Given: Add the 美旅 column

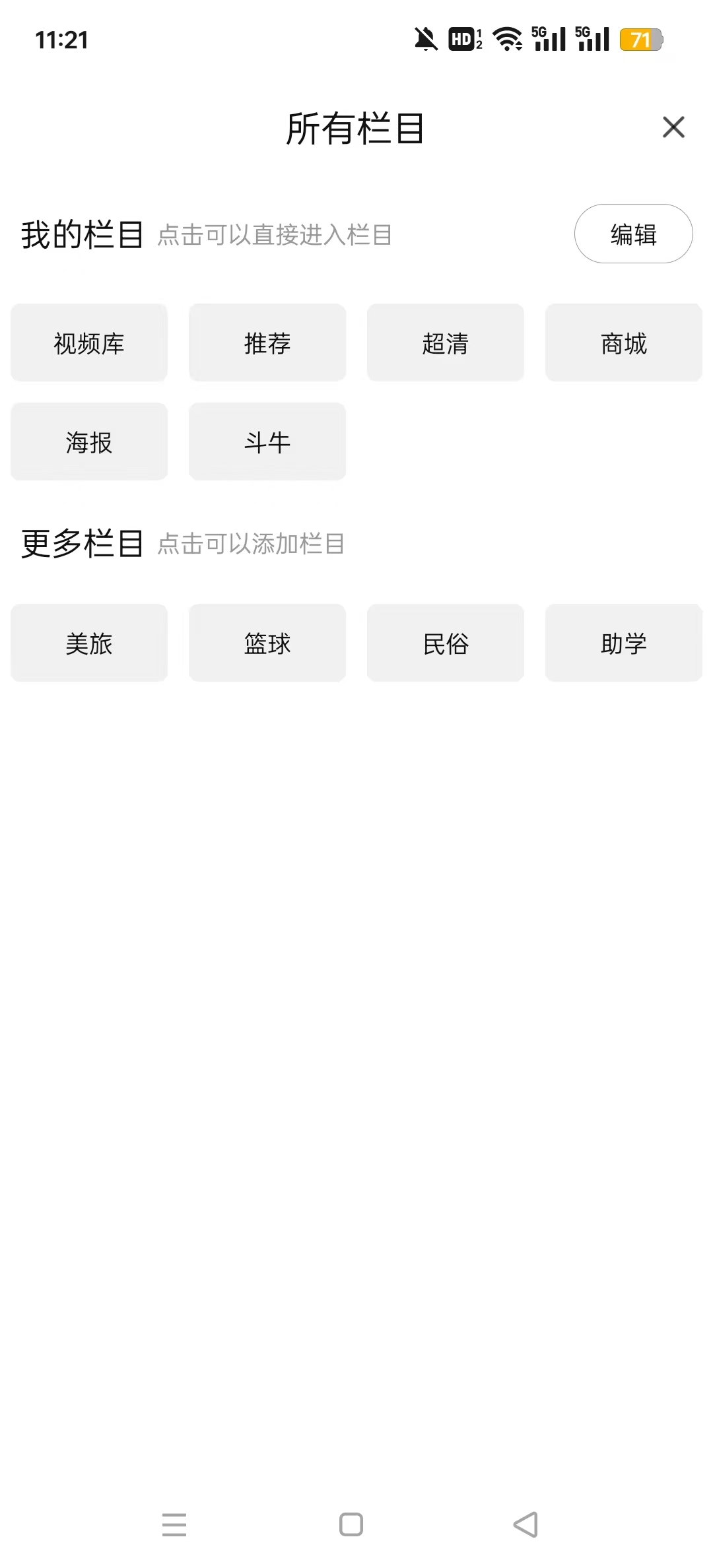Looking at the screenshot, I should click(x=89, y=643).
